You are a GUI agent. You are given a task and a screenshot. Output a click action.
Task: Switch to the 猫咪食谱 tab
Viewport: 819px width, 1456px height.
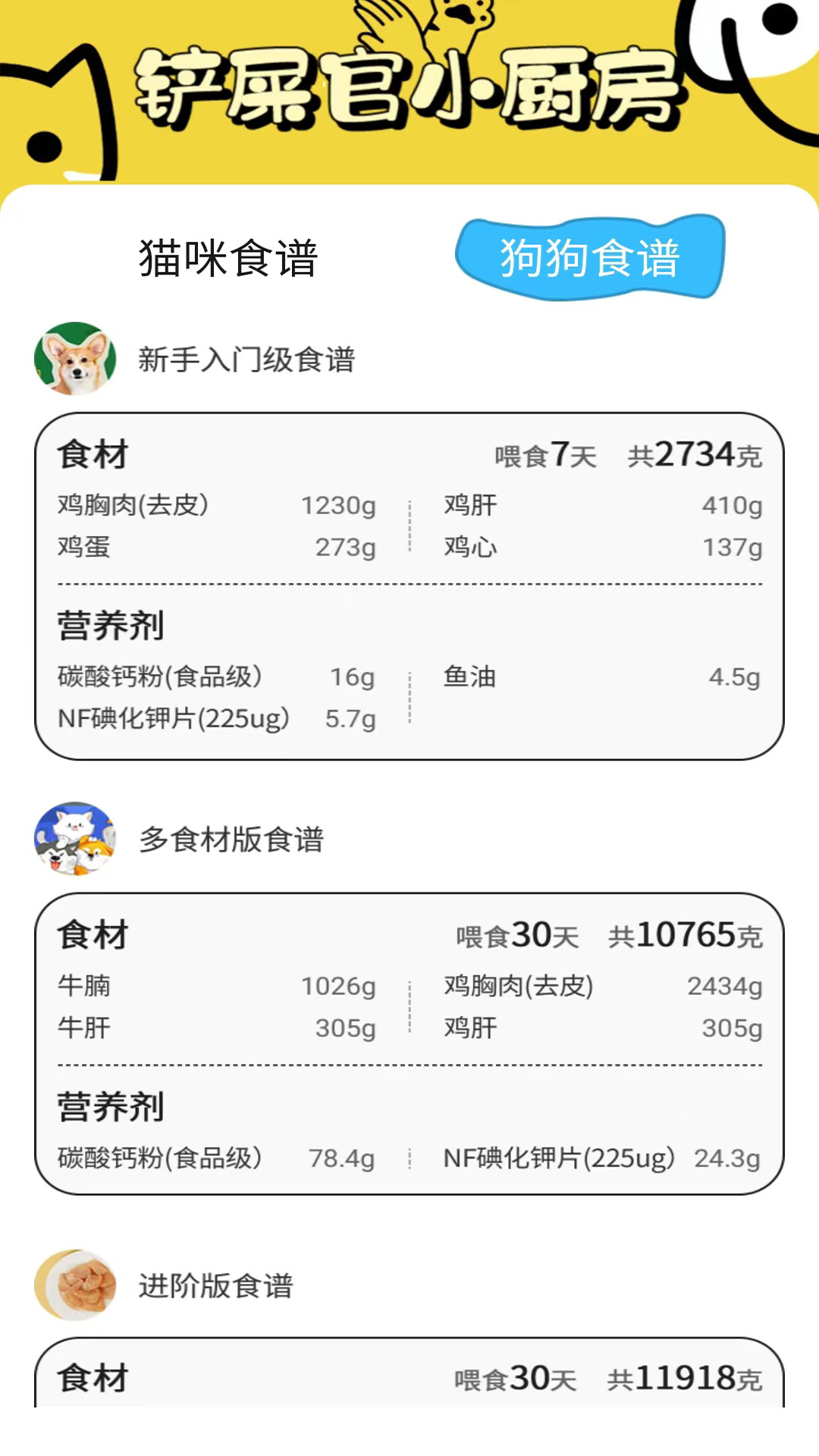pyautogui.click(x=227, y=259)
